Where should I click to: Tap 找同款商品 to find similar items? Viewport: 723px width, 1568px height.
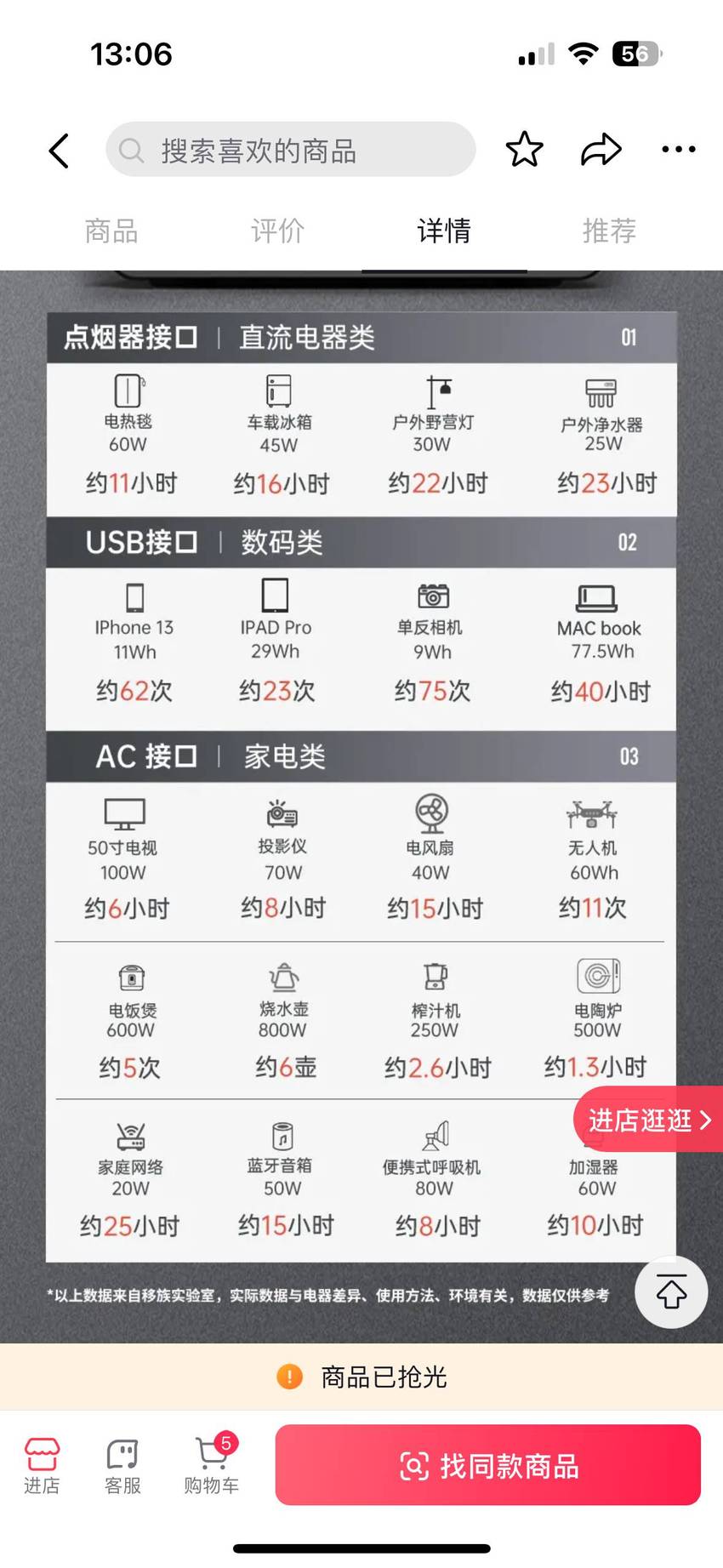tap(488, 1465)
